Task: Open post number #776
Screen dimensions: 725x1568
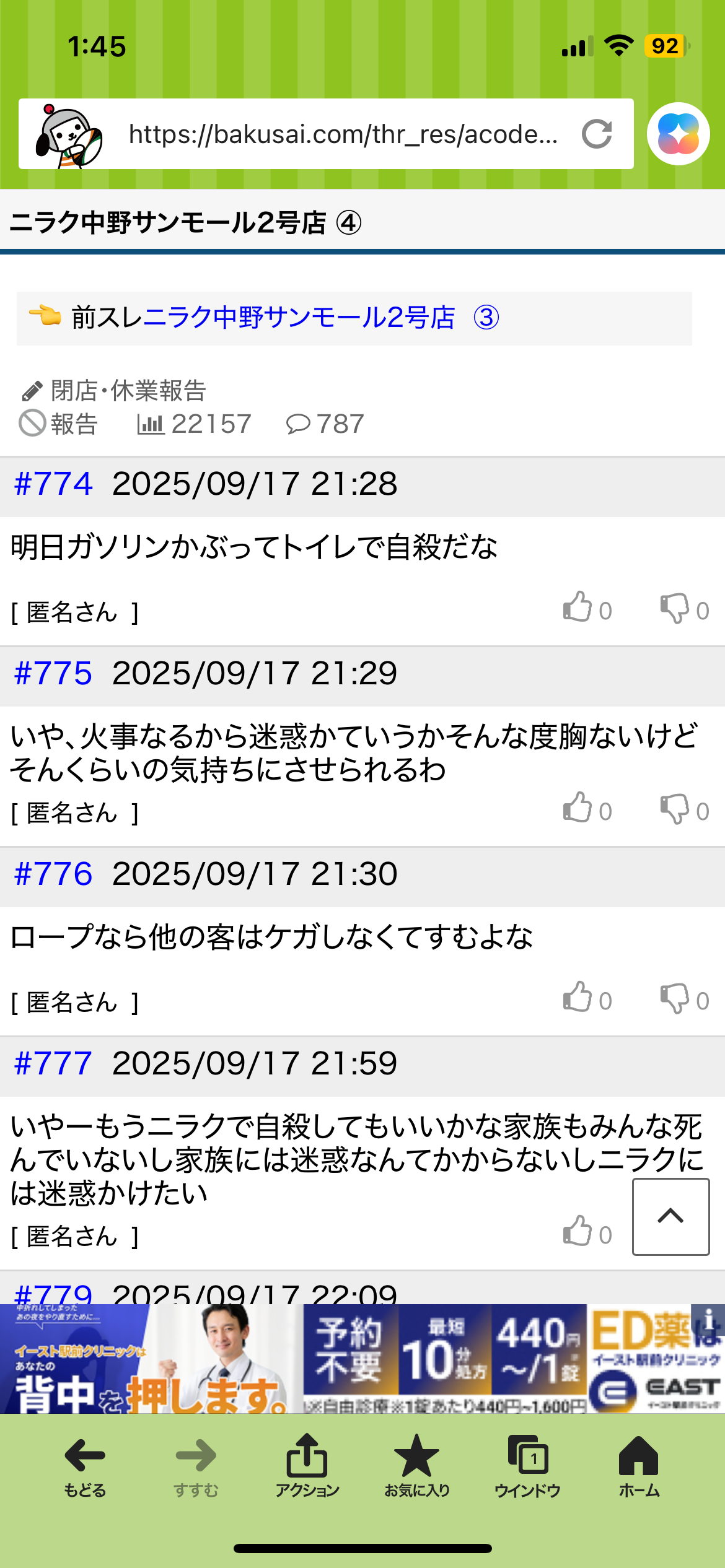Action: [x=53, y=874]
